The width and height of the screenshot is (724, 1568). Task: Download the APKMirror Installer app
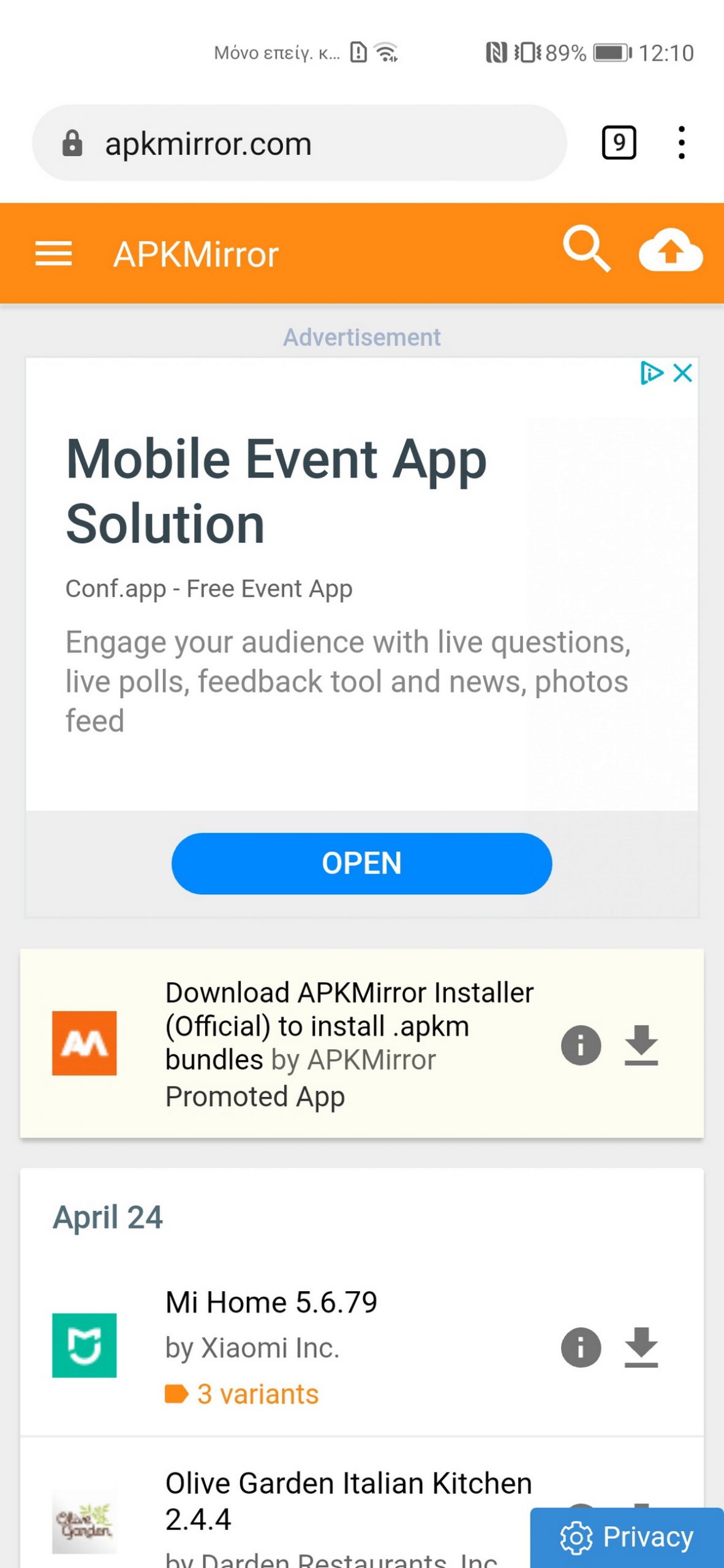pyautogui.click(x=641, y=1045)
